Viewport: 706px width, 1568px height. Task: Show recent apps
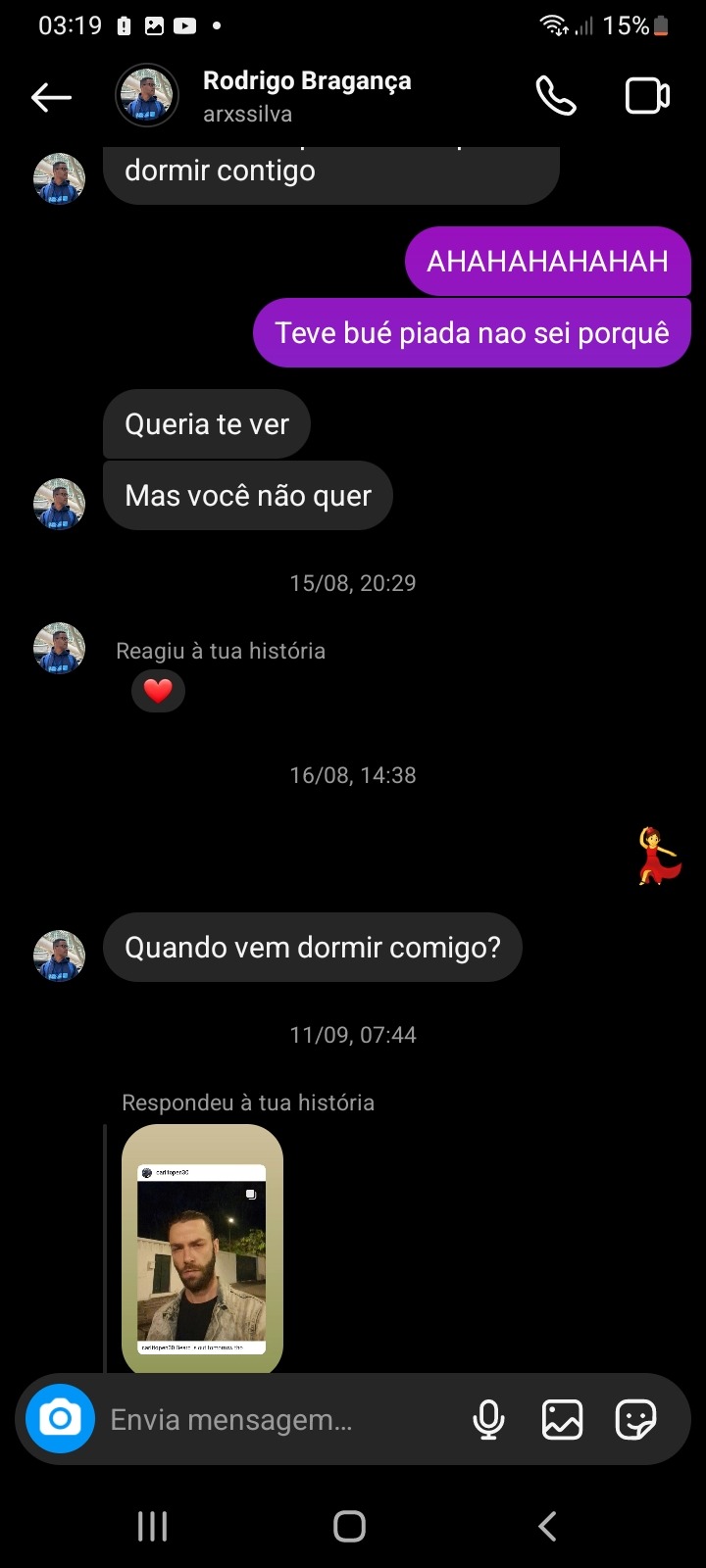pyautogui.click(x=152, y=1526)
